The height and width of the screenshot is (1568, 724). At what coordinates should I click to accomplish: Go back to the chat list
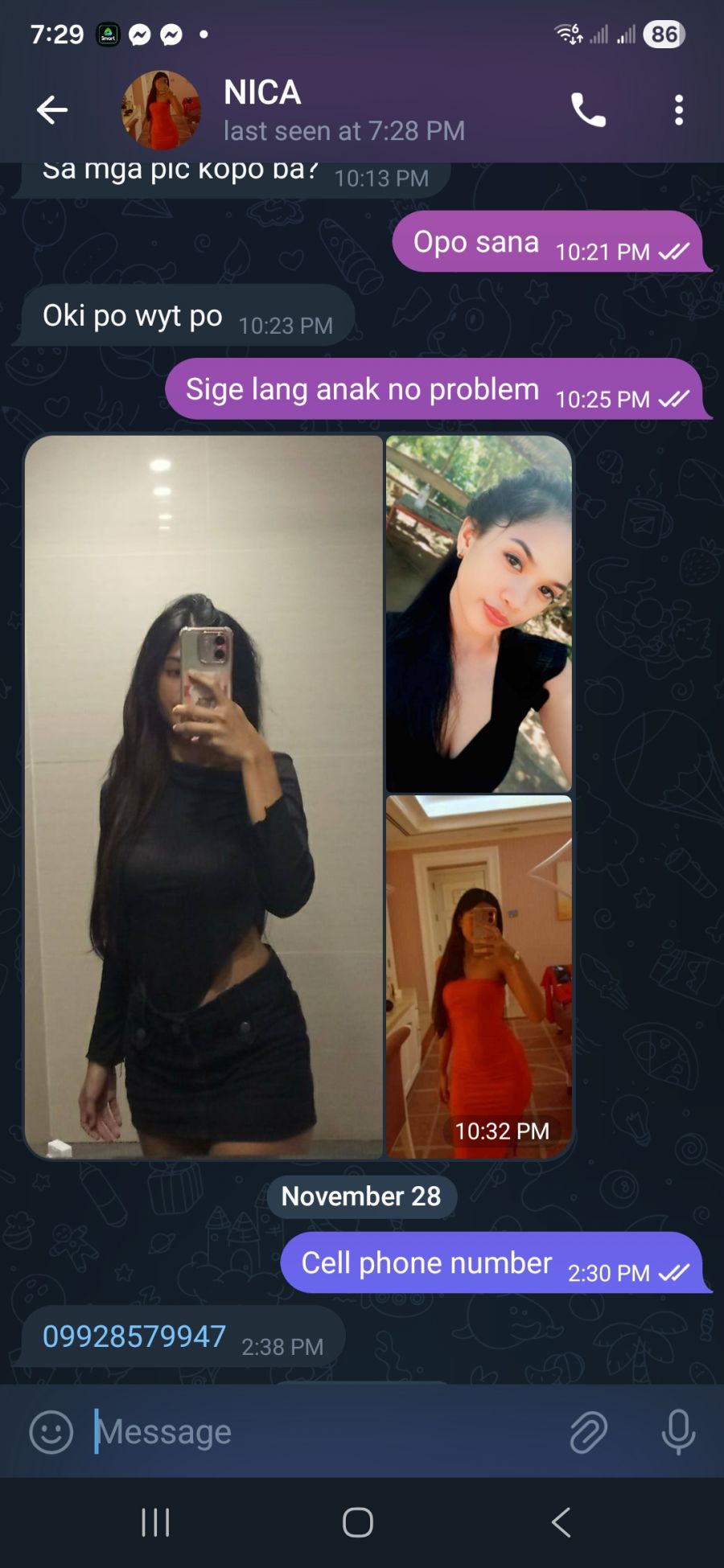51,110
